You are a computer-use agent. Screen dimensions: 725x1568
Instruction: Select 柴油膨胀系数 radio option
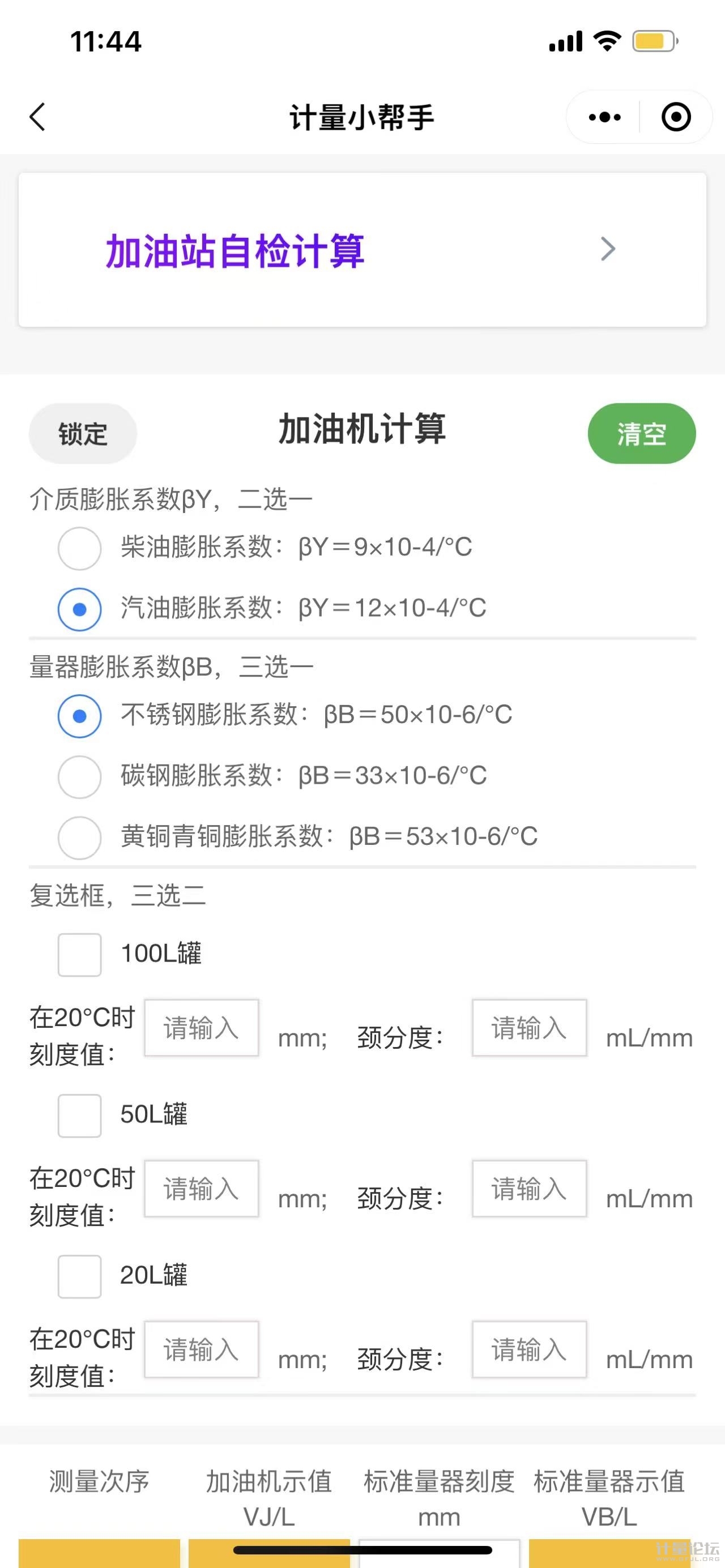click(80, 548)
